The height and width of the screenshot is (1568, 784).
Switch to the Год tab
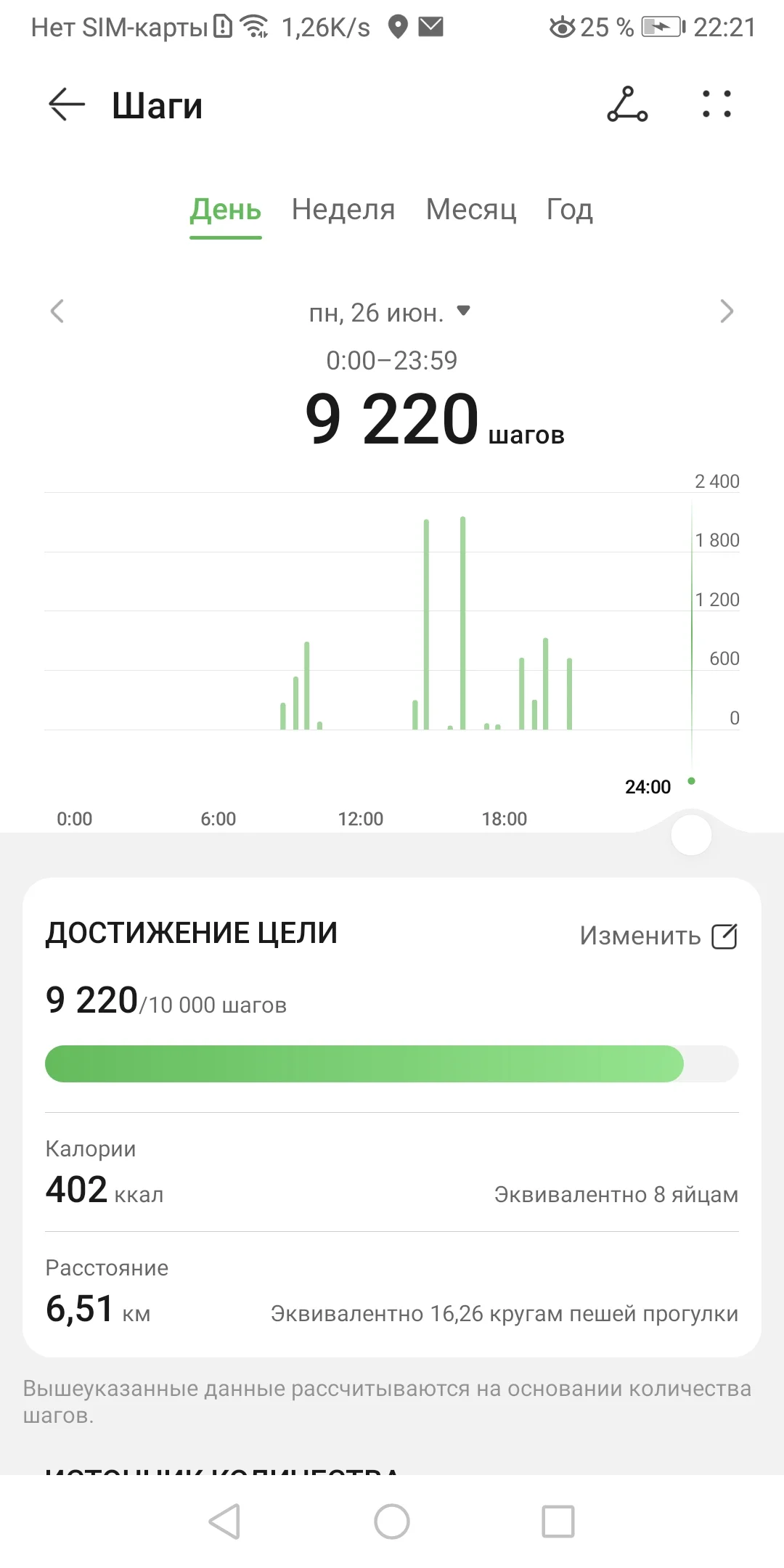(570, 210)
